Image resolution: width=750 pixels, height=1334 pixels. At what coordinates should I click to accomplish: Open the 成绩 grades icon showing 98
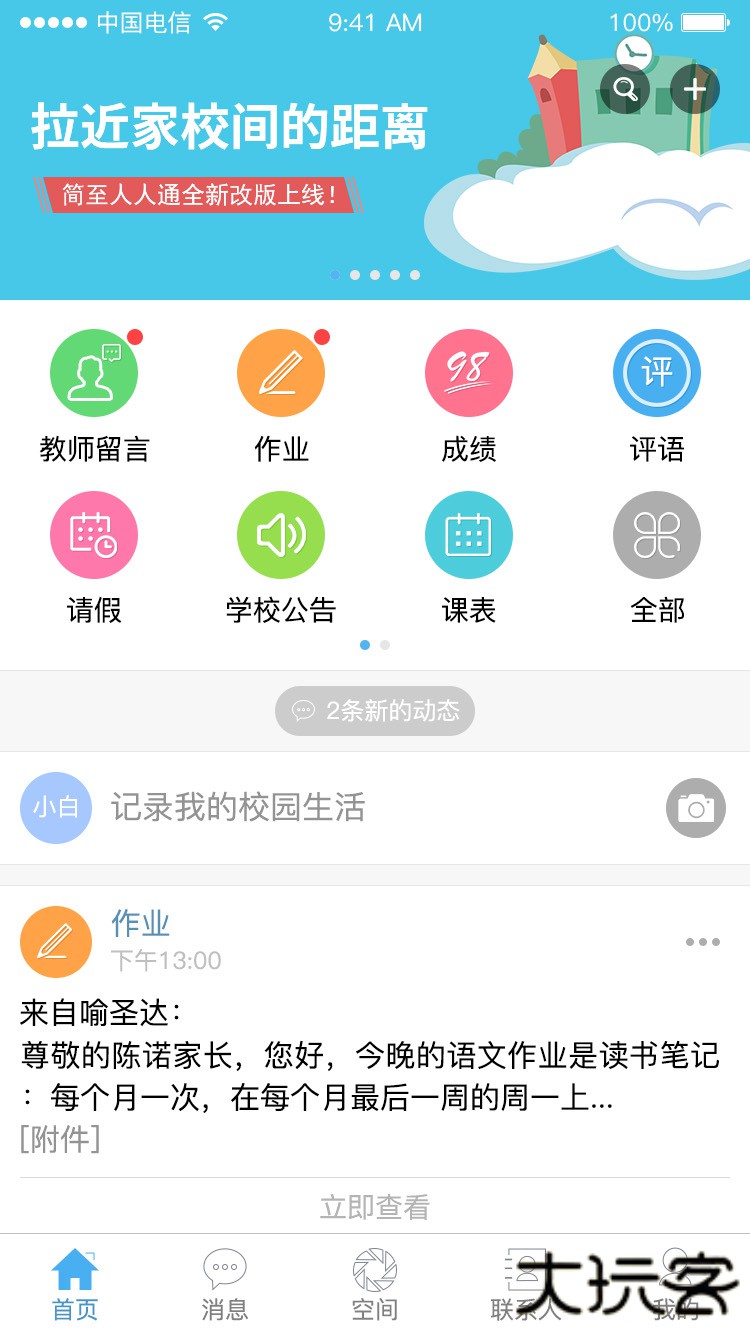(x=469, y=371)
